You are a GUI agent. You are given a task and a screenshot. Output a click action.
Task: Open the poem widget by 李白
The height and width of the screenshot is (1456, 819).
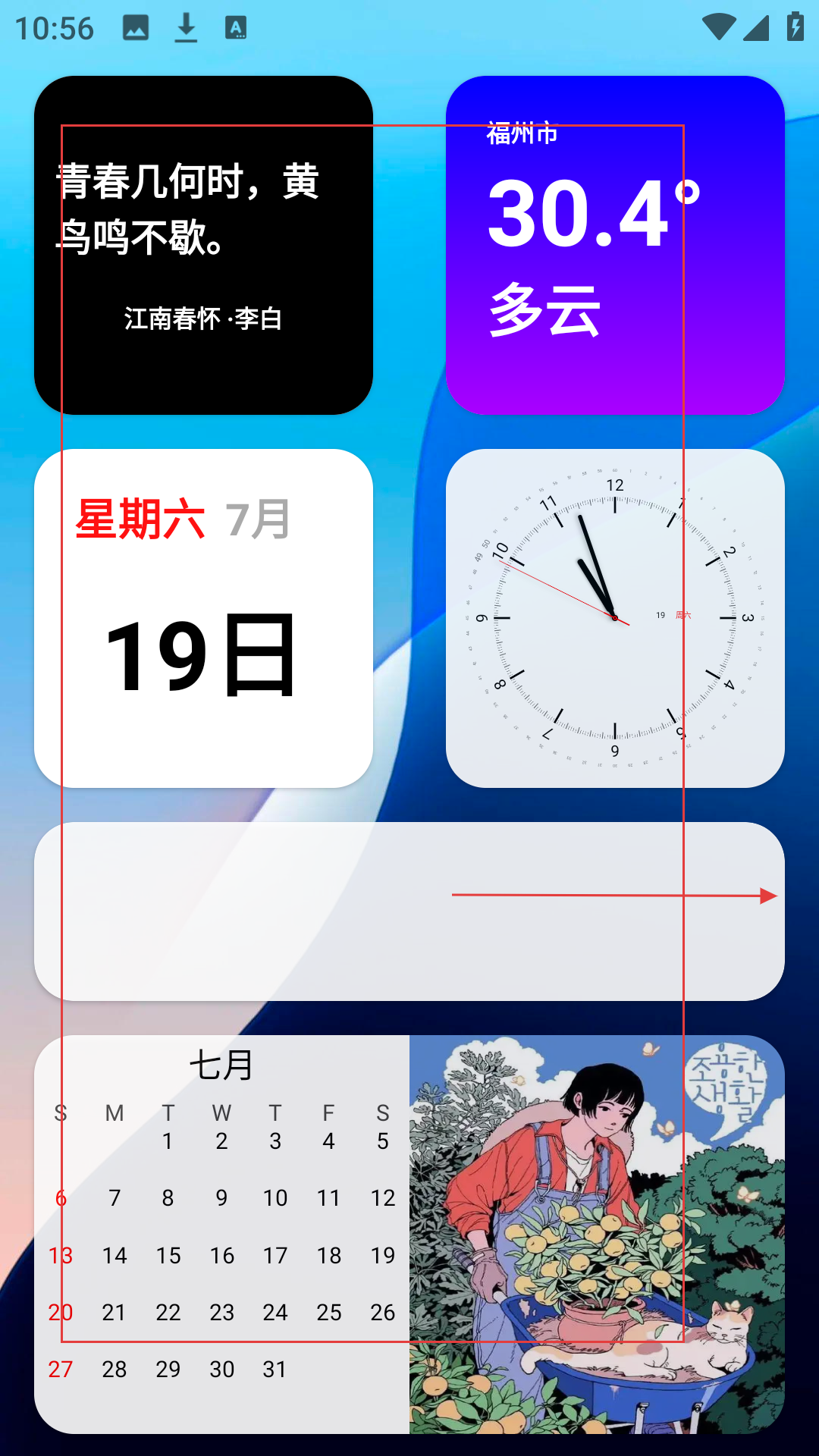(x=203, y=245)
